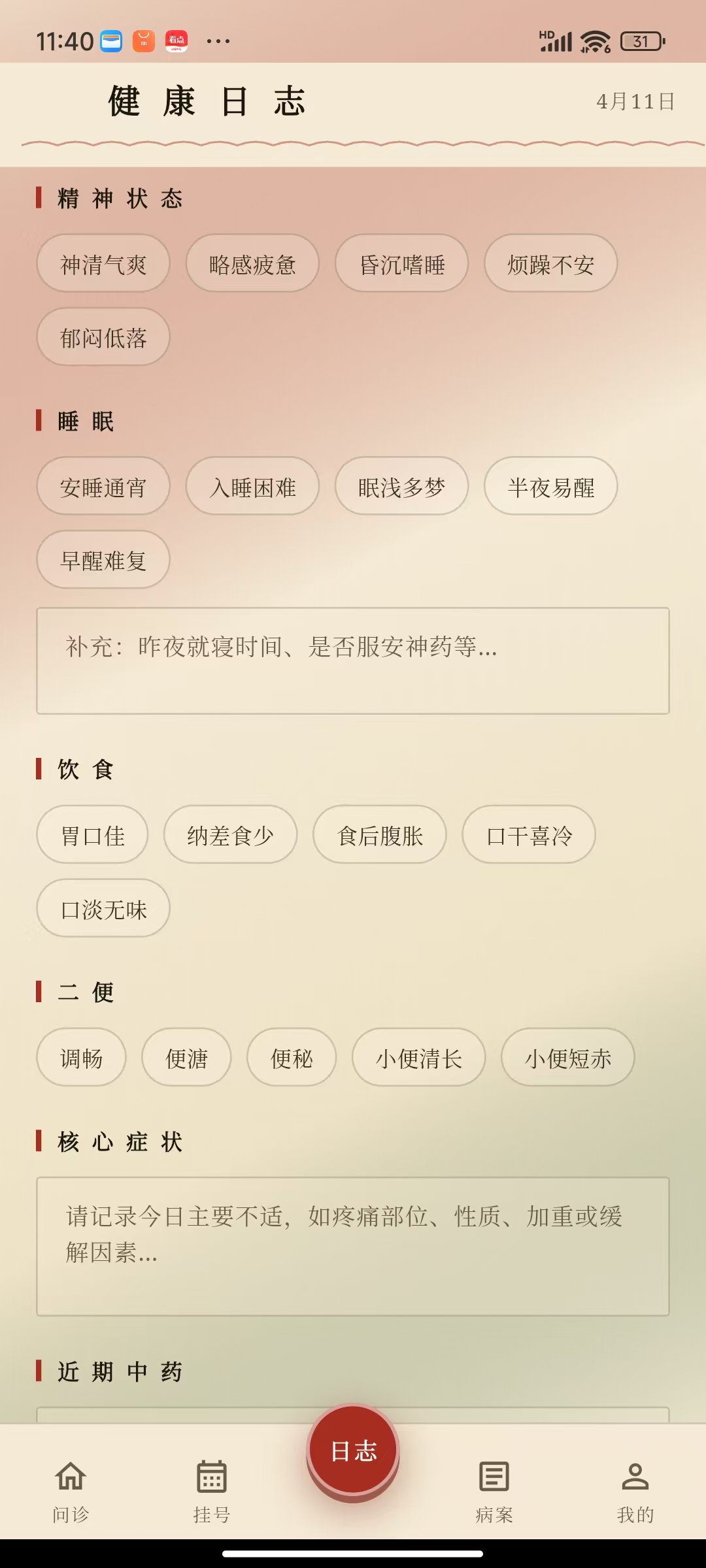
Task: Toggle the 调畅 bowel option
Action: coord(80,1058)
